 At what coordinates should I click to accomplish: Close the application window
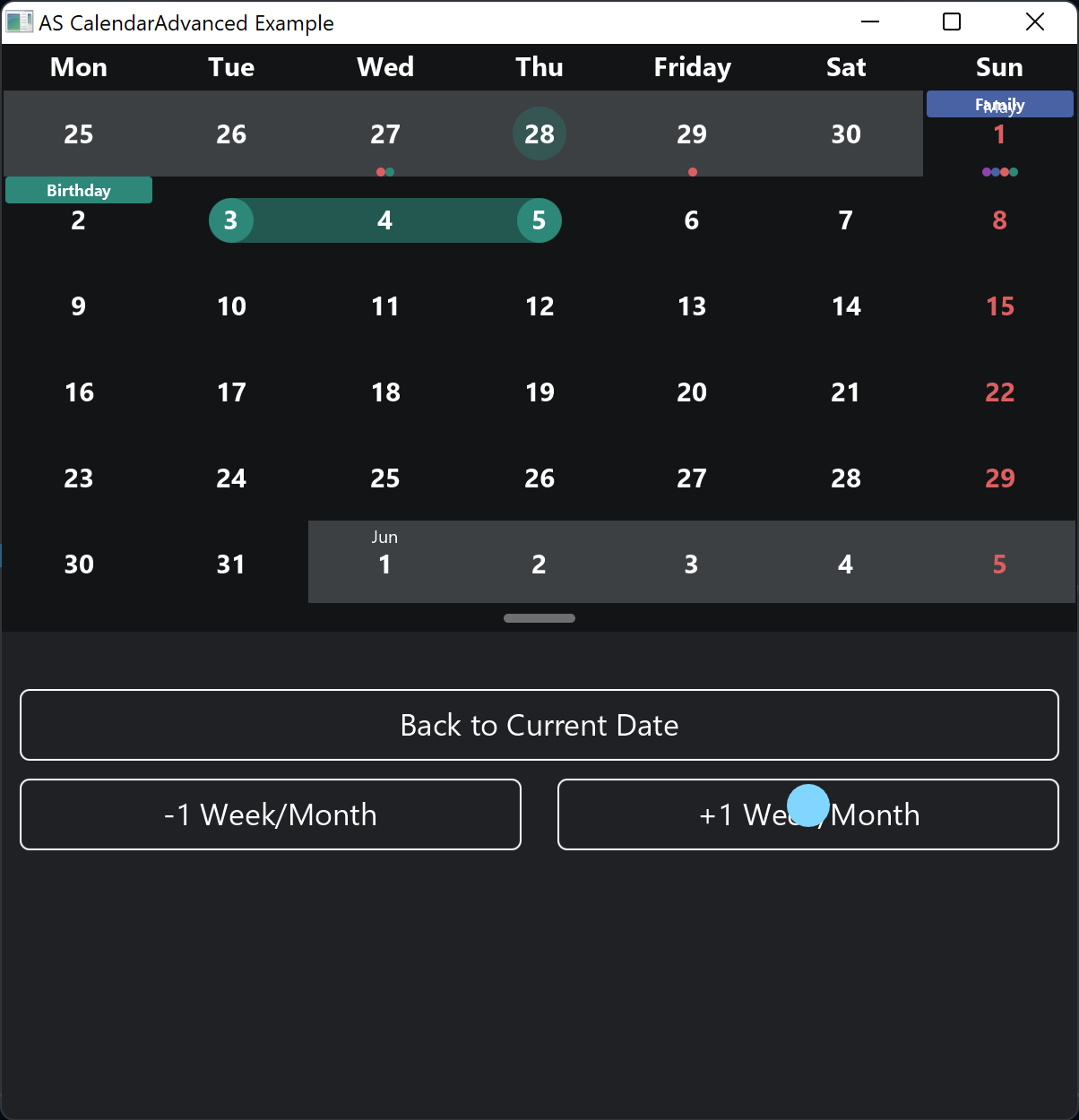coord(1034,22)
